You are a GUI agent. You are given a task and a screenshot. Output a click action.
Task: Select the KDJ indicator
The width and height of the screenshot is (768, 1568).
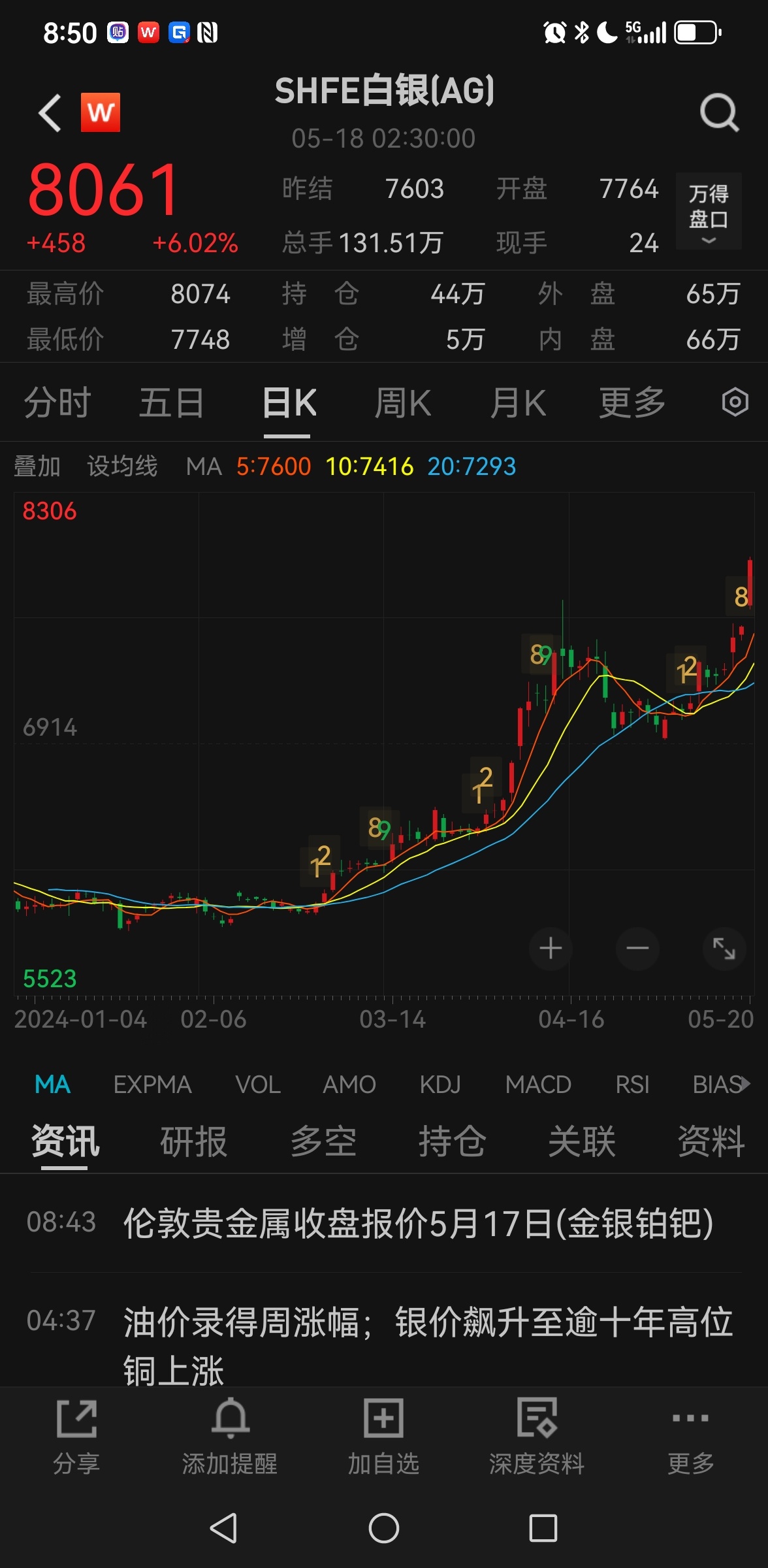click(x=440, y=1085)
